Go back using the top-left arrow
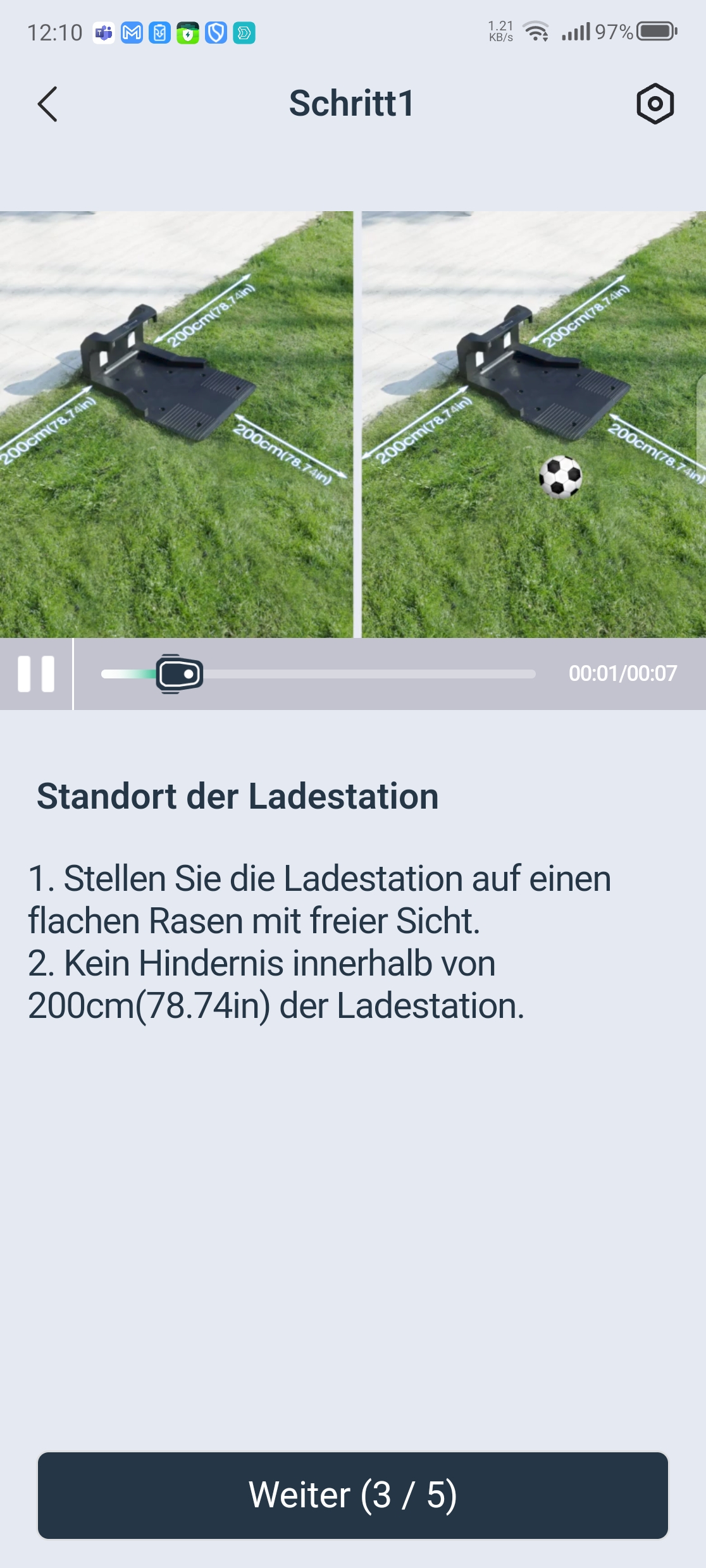This screenshot has width=706, height=1568. click(47, 104)
